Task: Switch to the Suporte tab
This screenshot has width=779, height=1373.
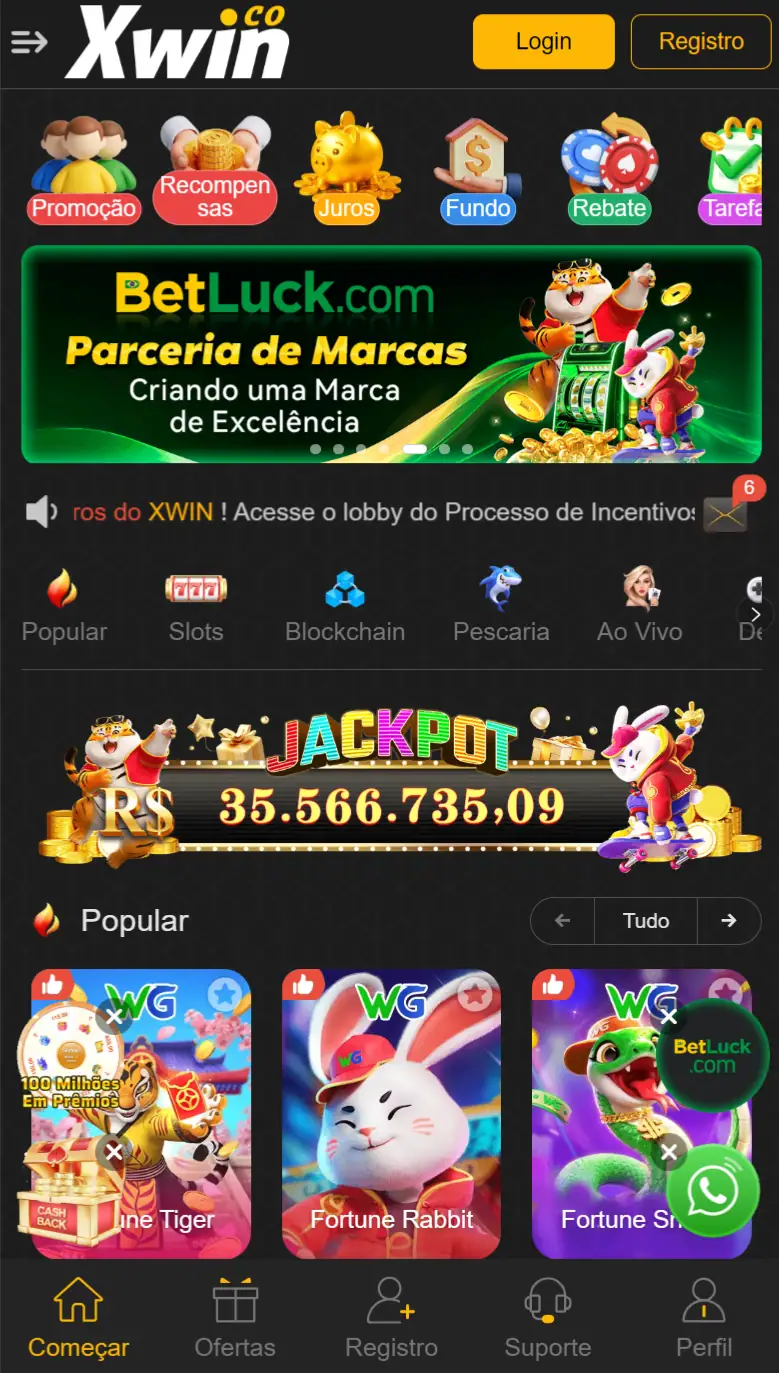Action: click(x=547, y=1317)
